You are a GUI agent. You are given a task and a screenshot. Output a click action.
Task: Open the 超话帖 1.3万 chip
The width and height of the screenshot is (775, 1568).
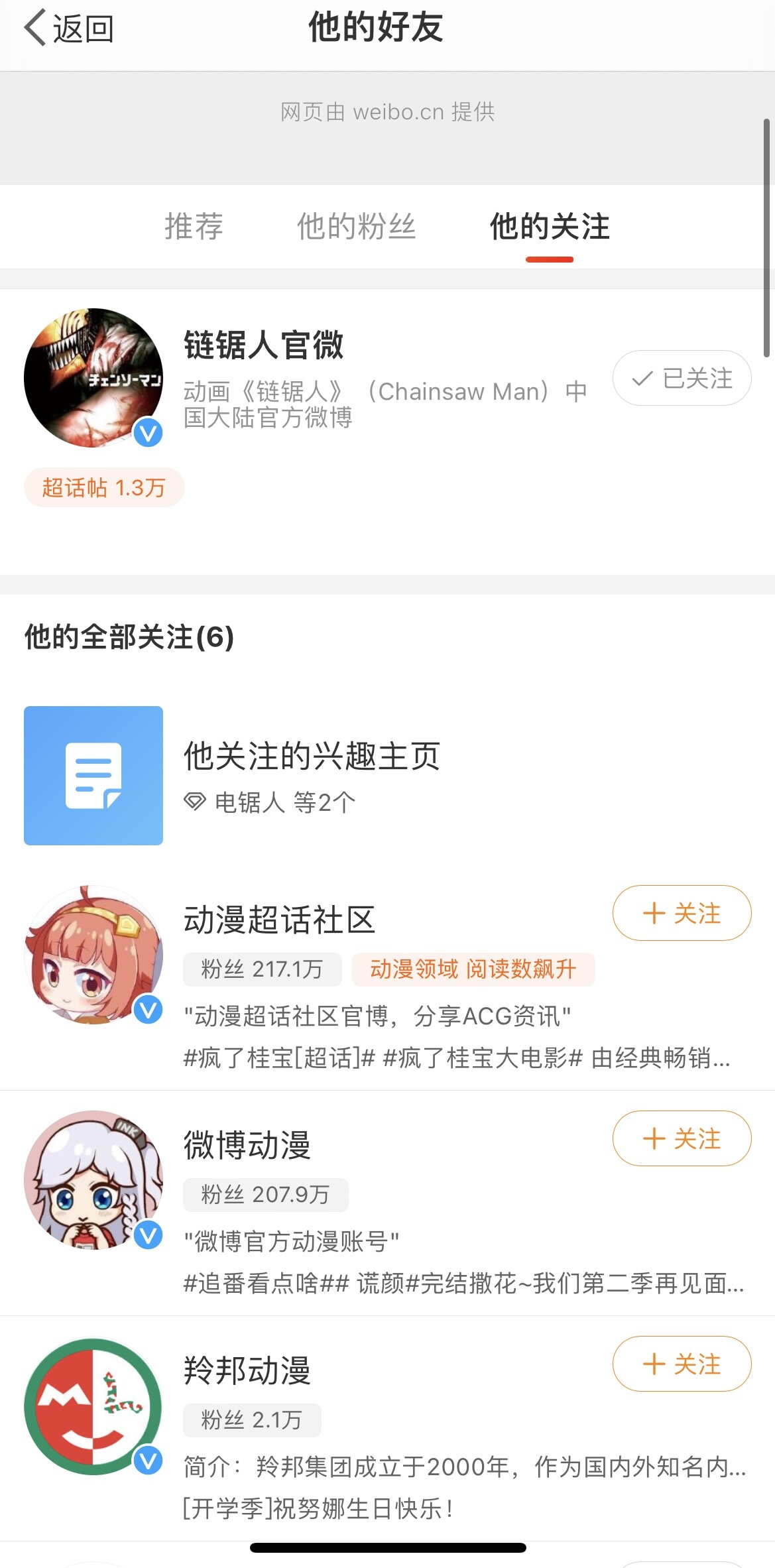pyautogui.click(x=104, y=487)
